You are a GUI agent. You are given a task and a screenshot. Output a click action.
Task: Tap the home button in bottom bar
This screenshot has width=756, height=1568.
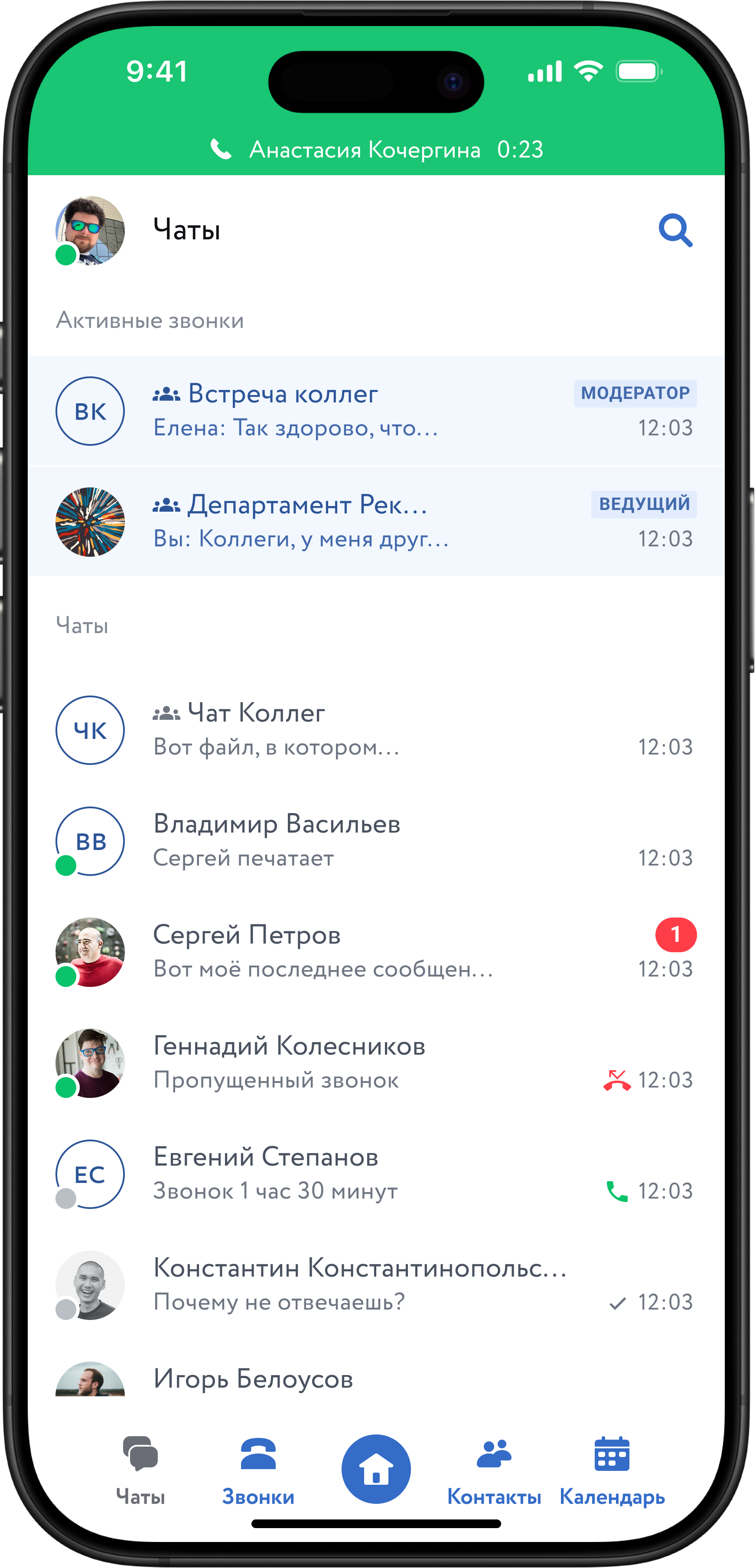click(x=376, y=1469)
